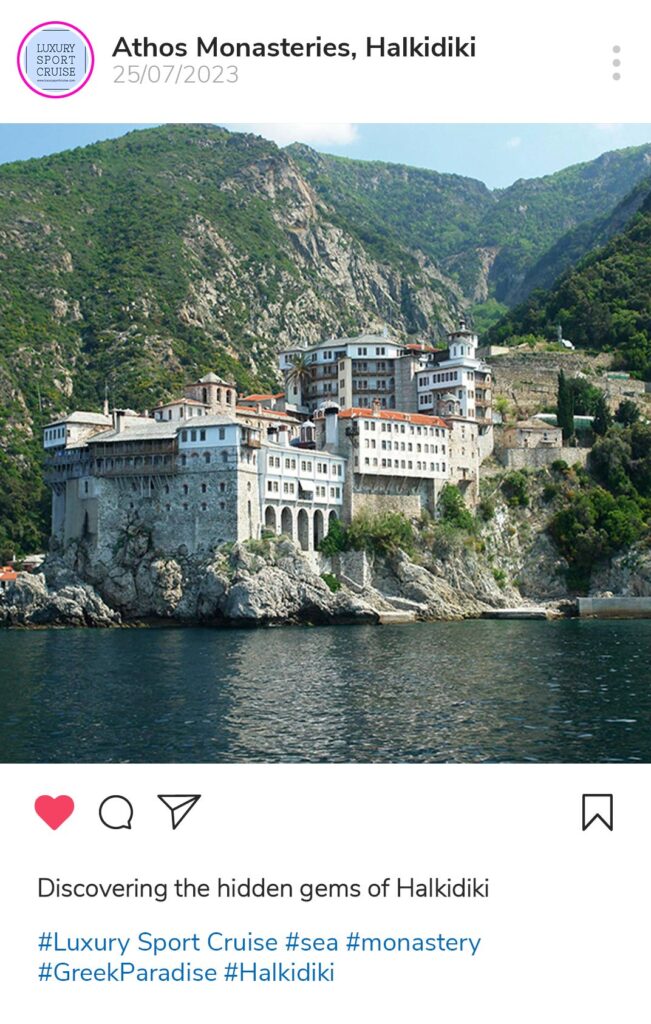Open comments via the speech bubble icon

point(116,812)
